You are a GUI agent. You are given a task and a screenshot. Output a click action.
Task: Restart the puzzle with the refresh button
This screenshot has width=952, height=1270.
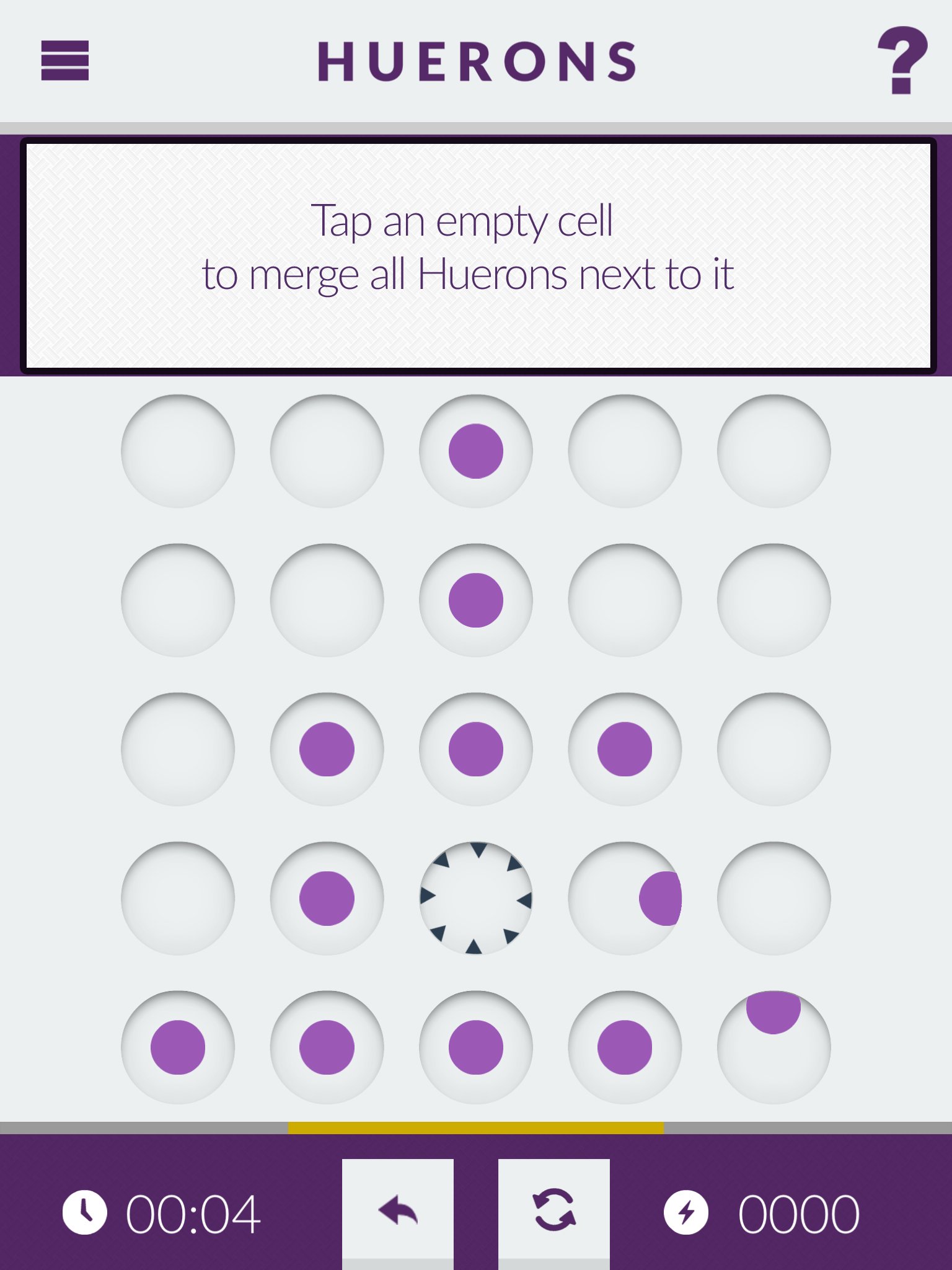[554, 1210]
